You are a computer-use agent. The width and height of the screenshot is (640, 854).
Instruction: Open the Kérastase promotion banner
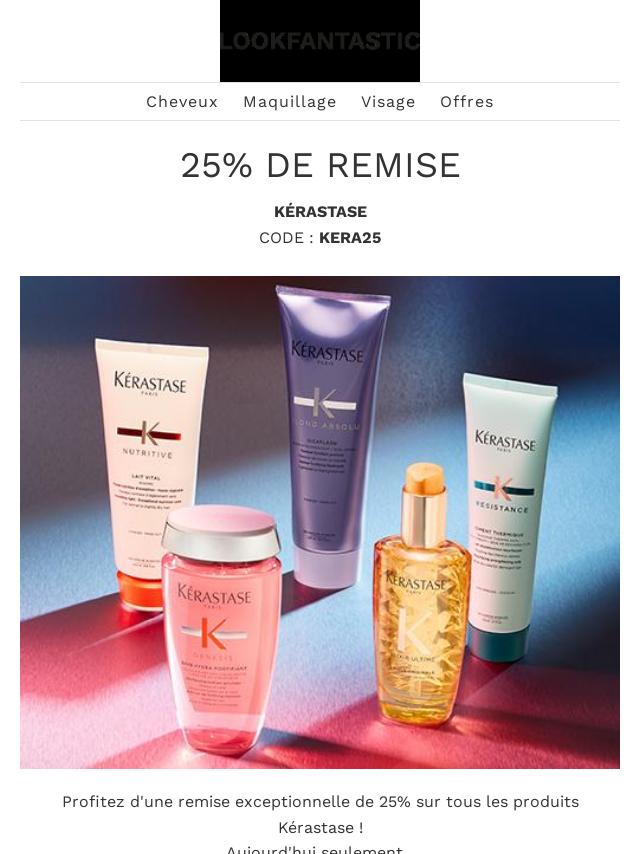pos(320,522)
